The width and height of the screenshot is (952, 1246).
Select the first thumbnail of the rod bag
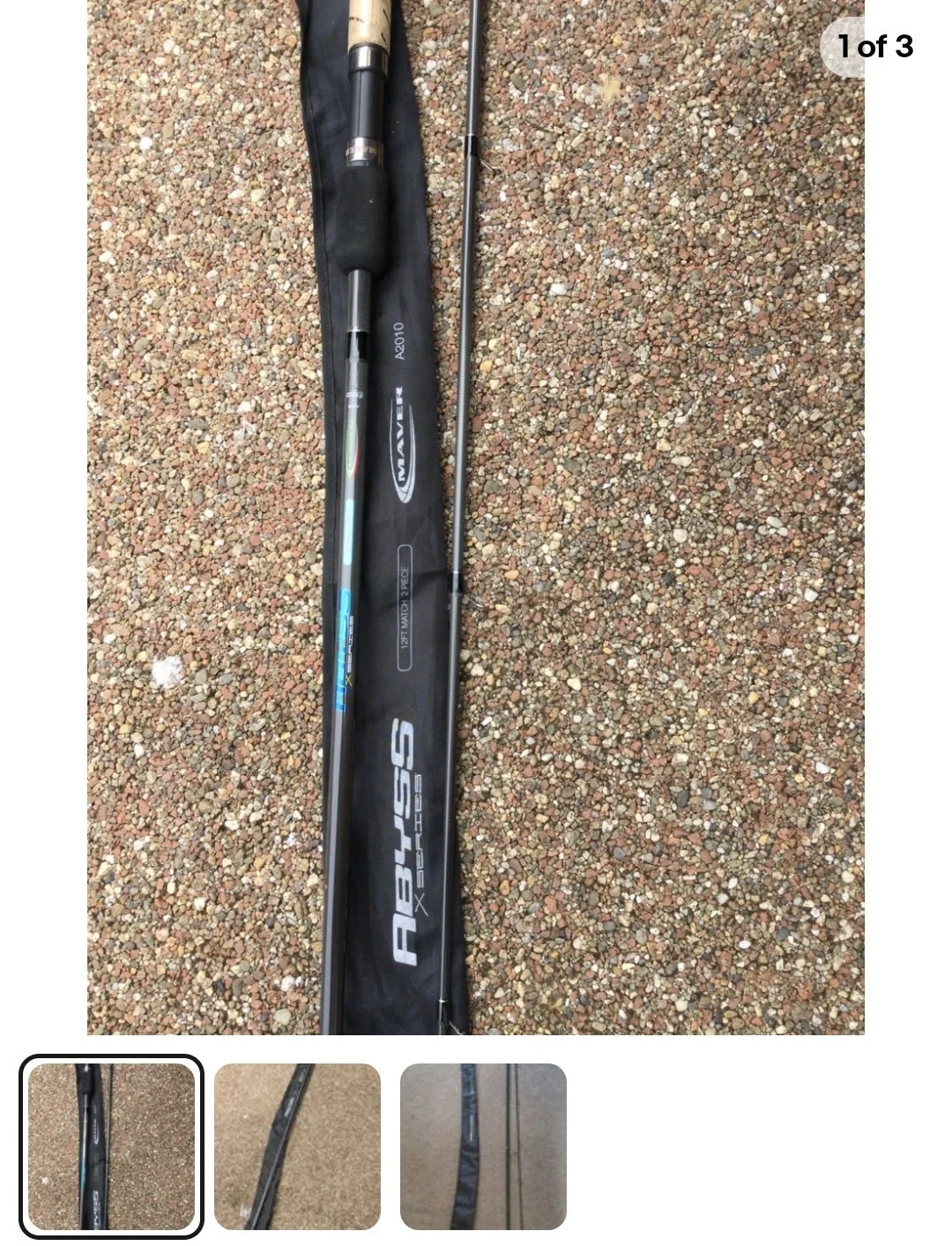(x=111, y=1146)
